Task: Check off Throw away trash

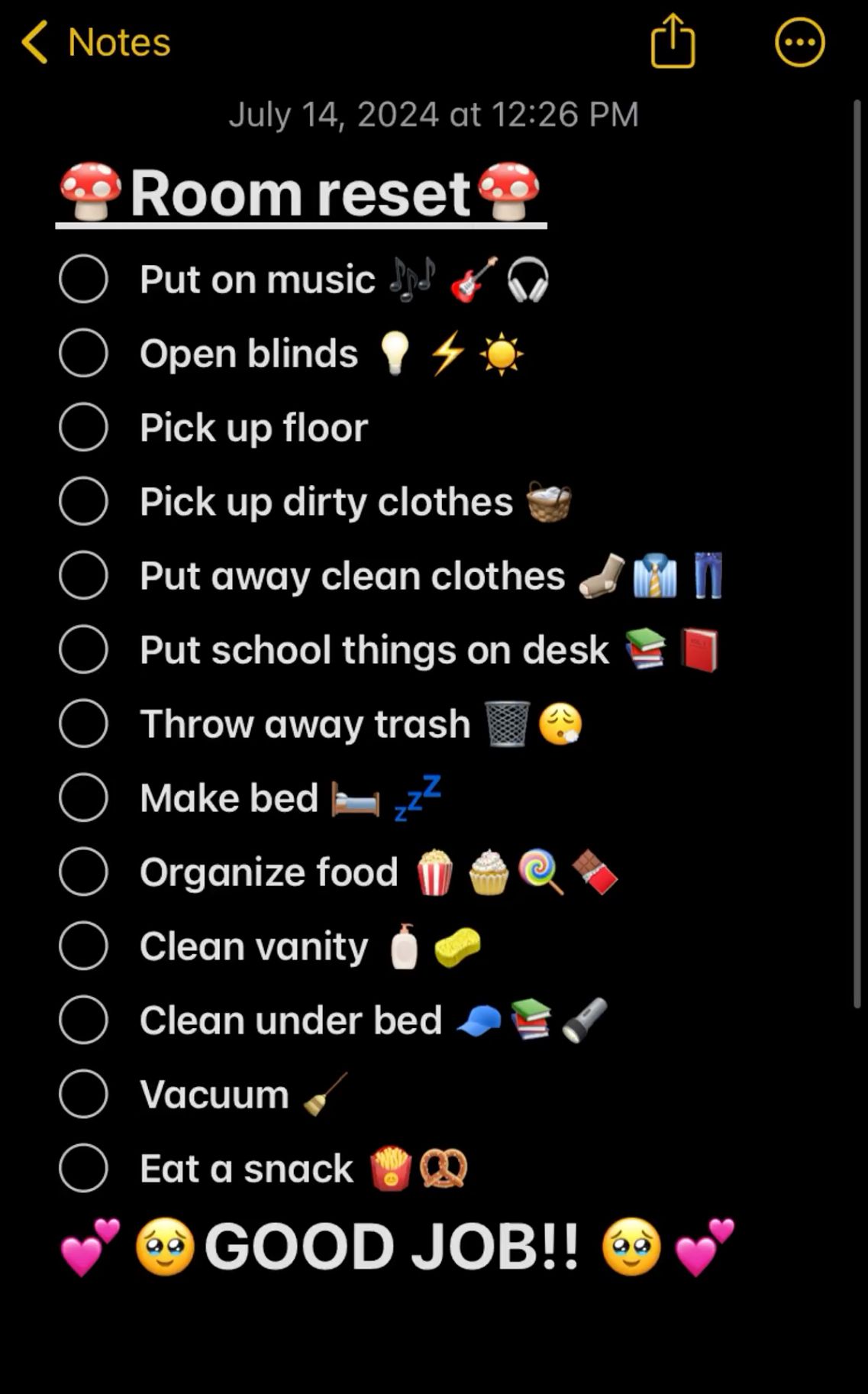Action: [x=83, y=723]
